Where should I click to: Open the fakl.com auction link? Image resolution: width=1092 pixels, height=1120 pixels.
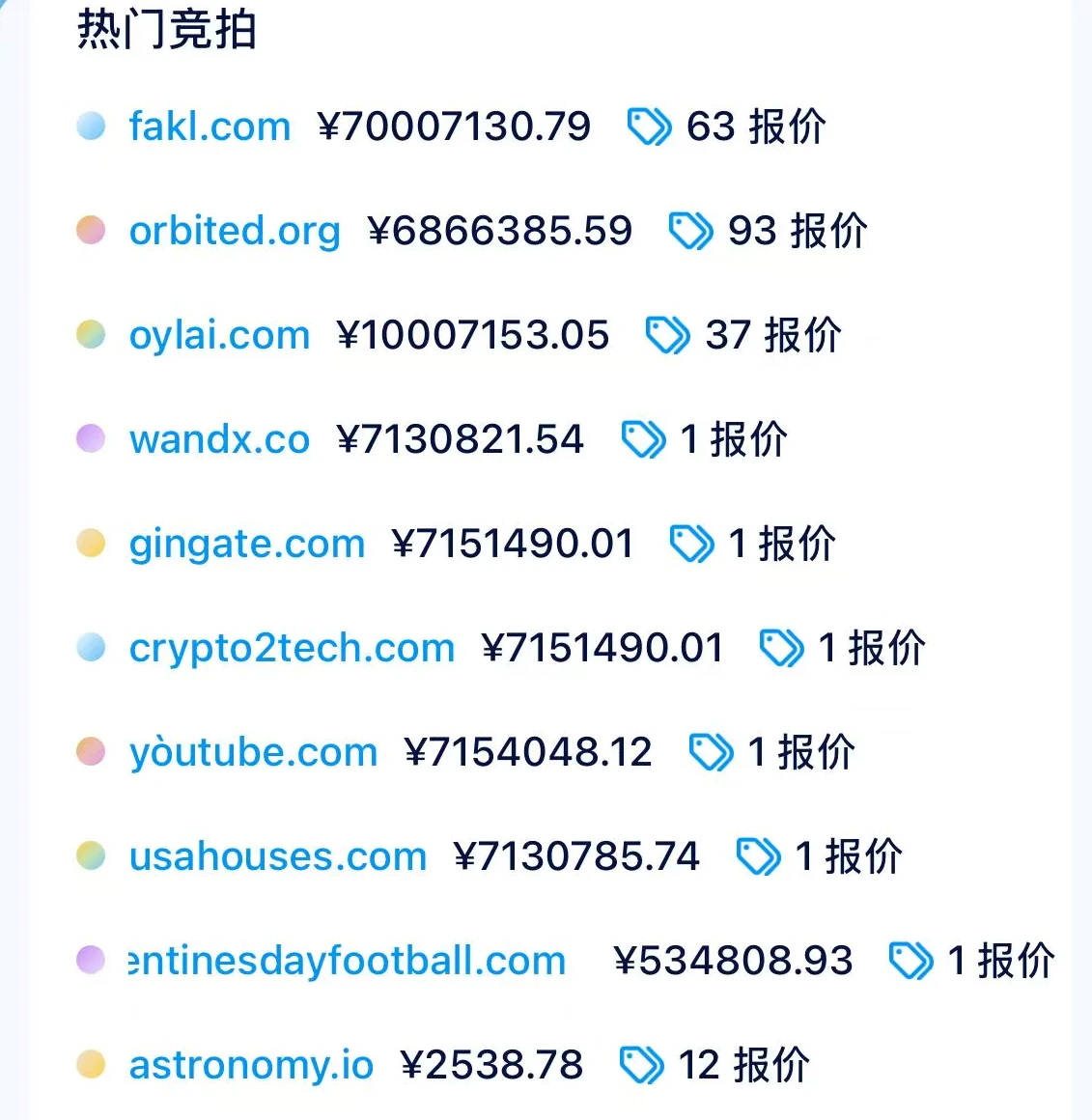pyautogui.click(x=210, y=126)
